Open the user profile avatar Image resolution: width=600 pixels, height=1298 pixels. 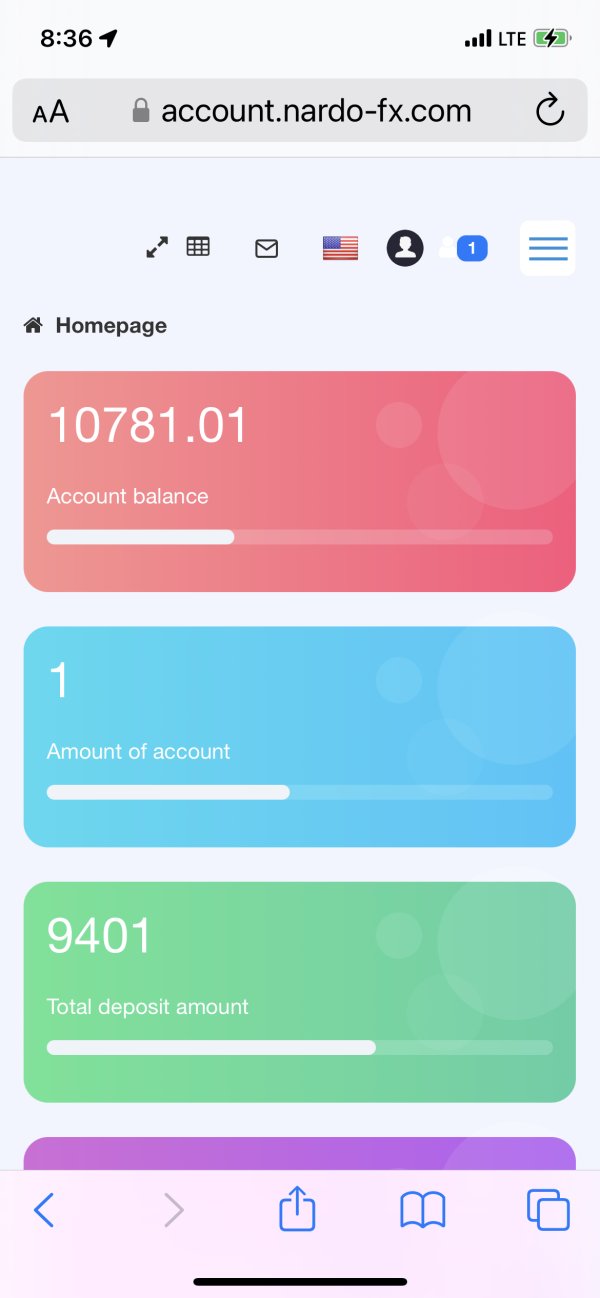tap(405, 248)
